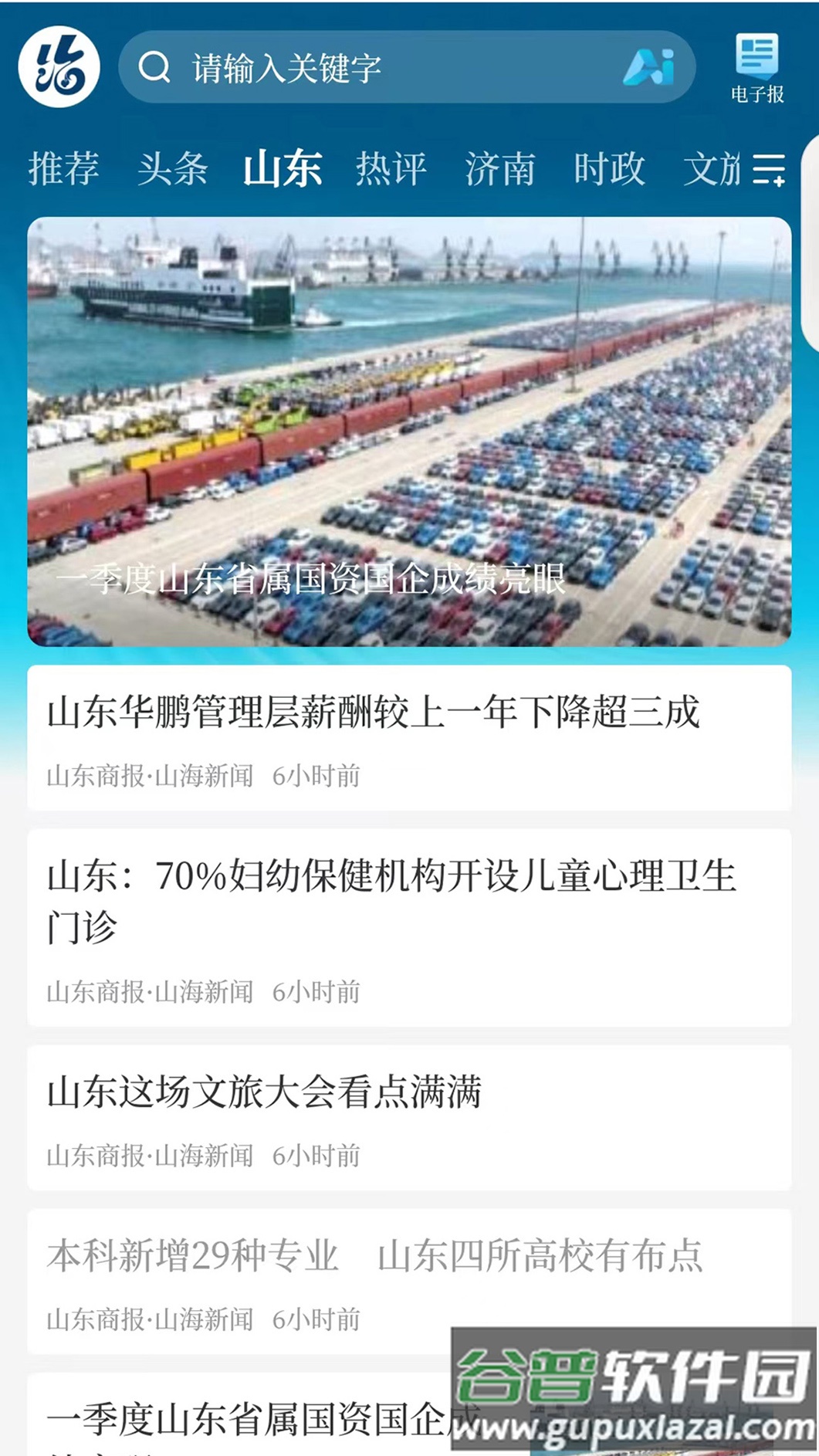Open the 电子报 e-paper
The width and height of the screenshot is (819, 1456).
[757, 68]
